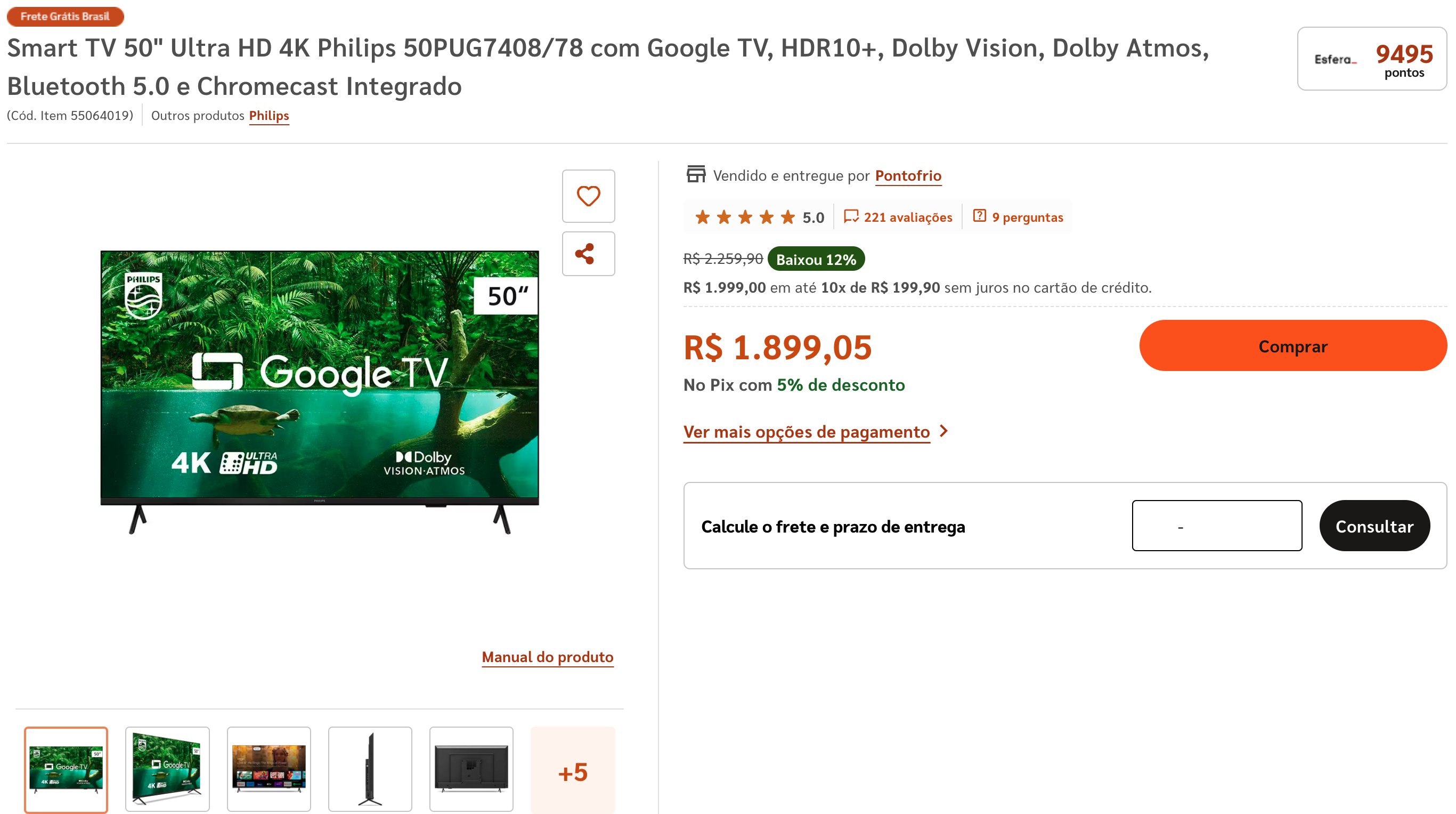Open the Manual do produto link
The width and height of the screenshot is (1456, 814).
point(547,657)
